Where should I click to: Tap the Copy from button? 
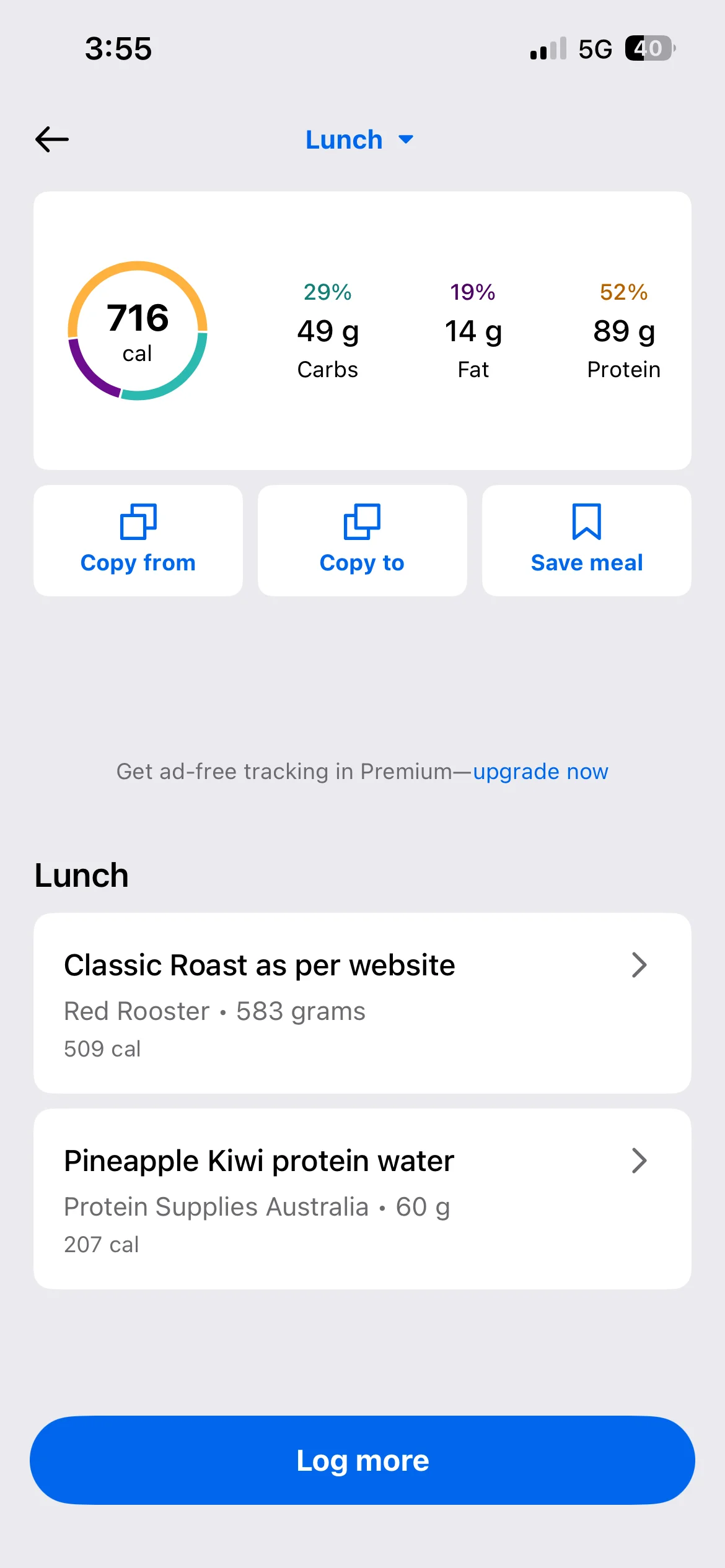tap(138, 541)
